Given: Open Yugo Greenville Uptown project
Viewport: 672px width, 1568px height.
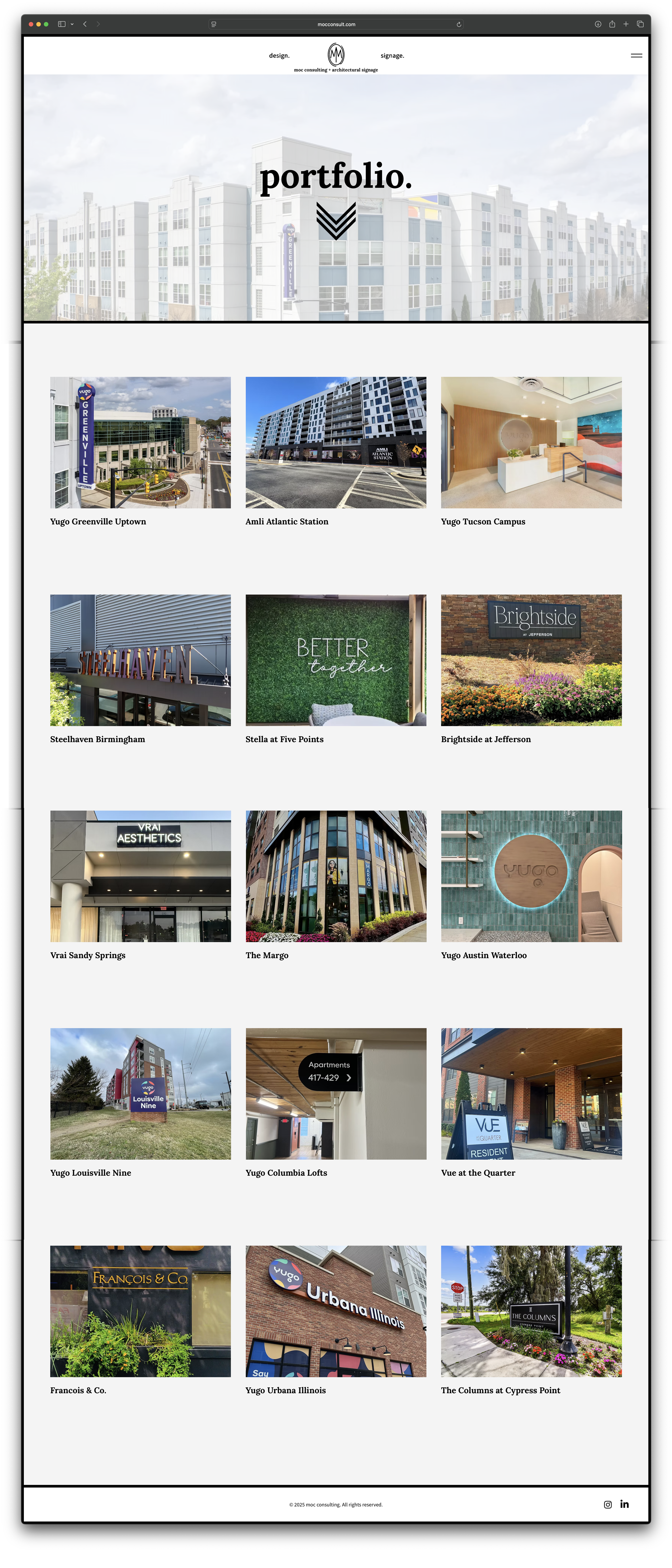Looking at the screenshot, I should pos(140,442).
